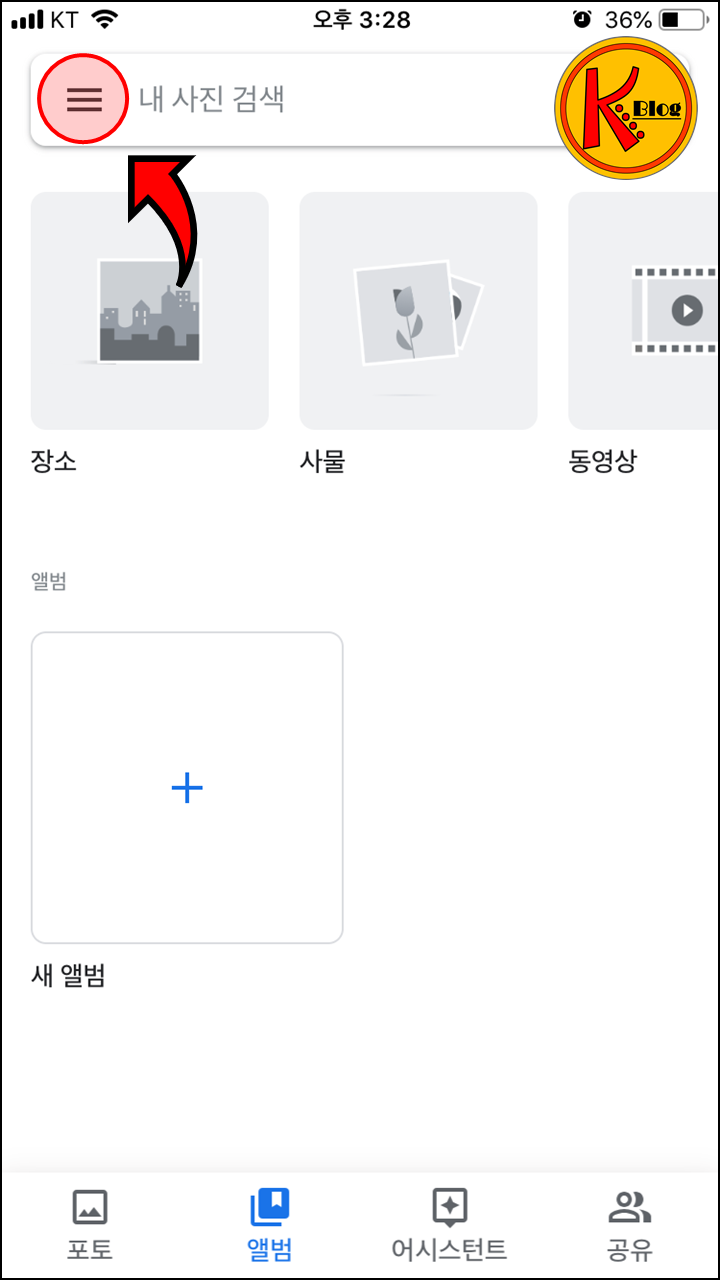Image resolution: width=720 pixels, height=1280 pixels.
Task: Switch to the 포토 tab
Action: [x=90, y=1224]
